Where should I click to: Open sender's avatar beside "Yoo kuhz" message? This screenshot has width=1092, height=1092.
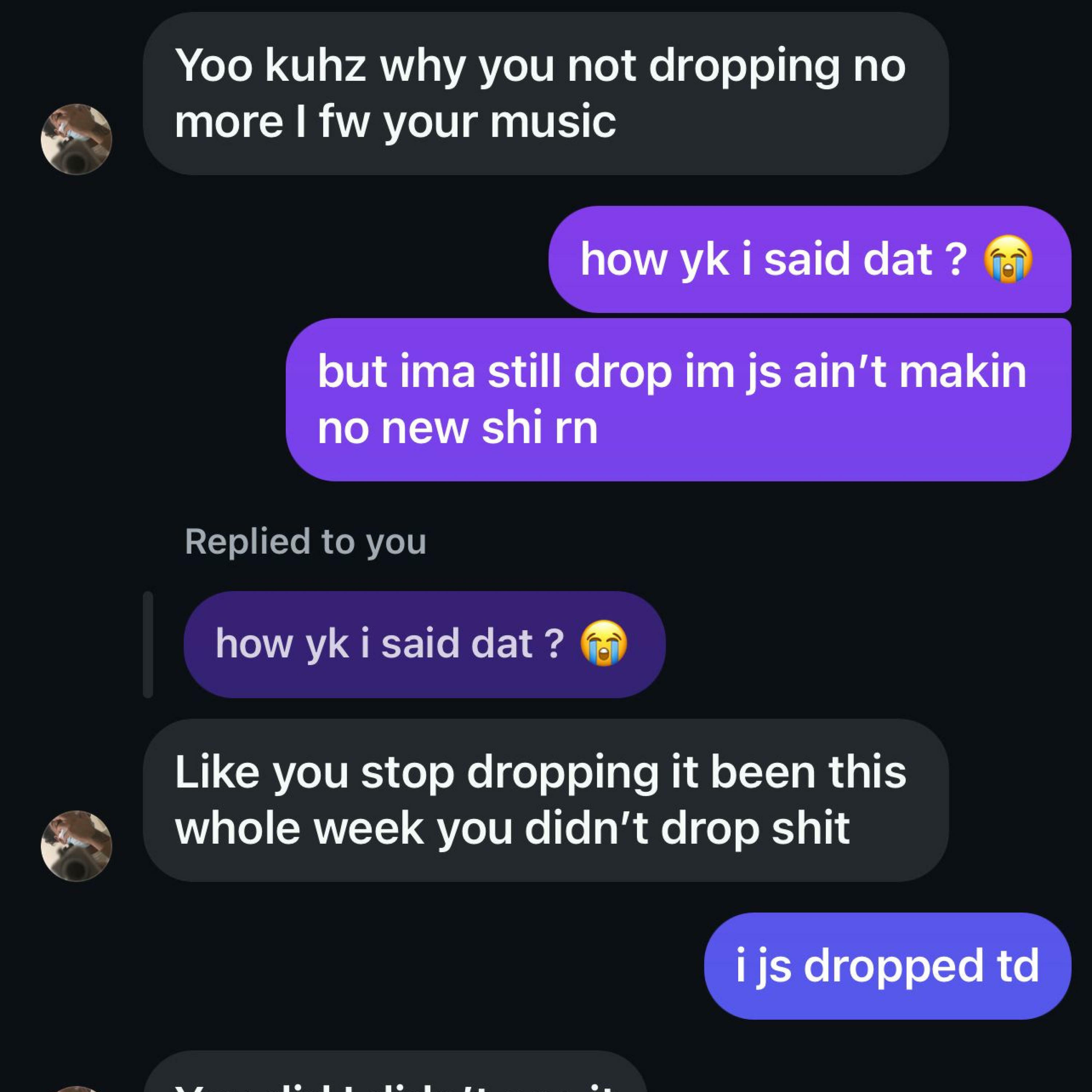76,139
